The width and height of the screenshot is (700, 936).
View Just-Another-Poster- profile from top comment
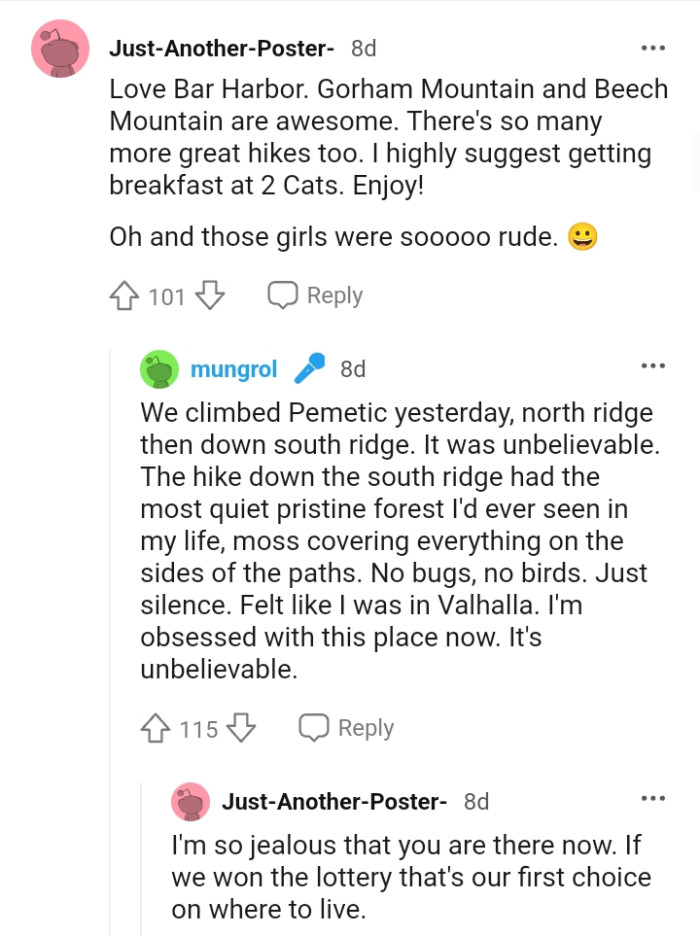coord(221,48)
